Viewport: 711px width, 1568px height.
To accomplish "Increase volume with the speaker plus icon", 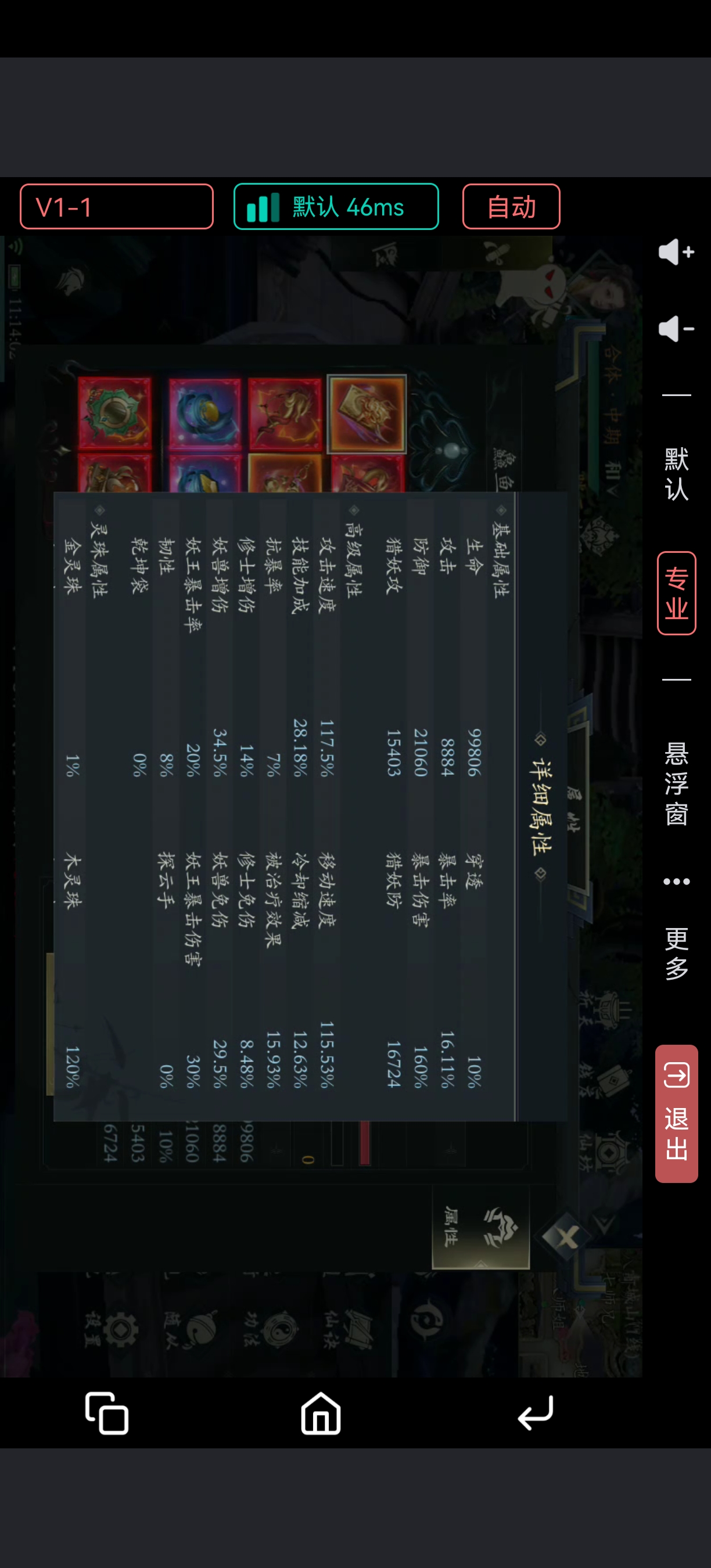I will 676,252.
